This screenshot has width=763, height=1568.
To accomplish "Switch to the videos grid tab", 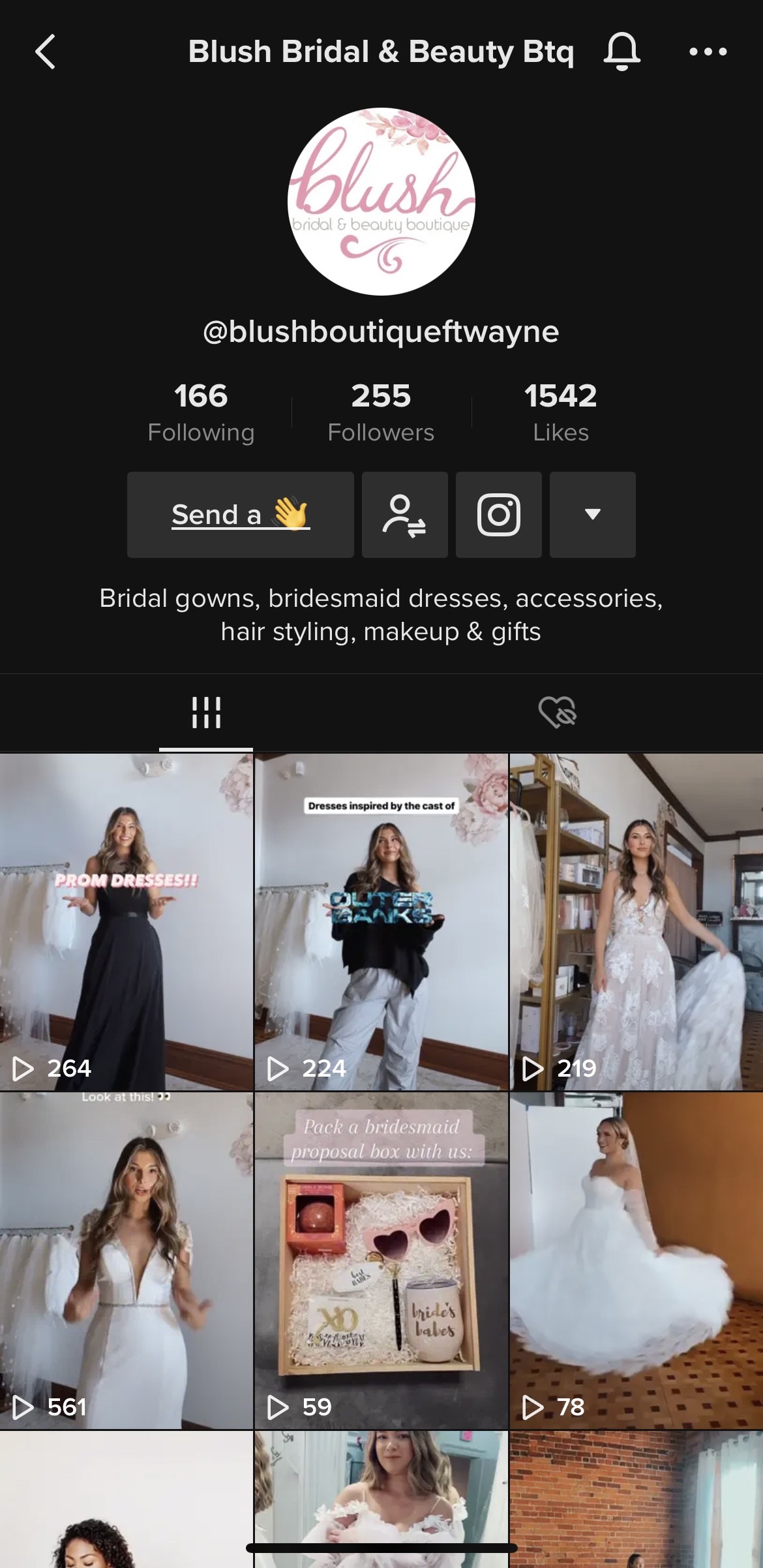I will click(206, 713).
